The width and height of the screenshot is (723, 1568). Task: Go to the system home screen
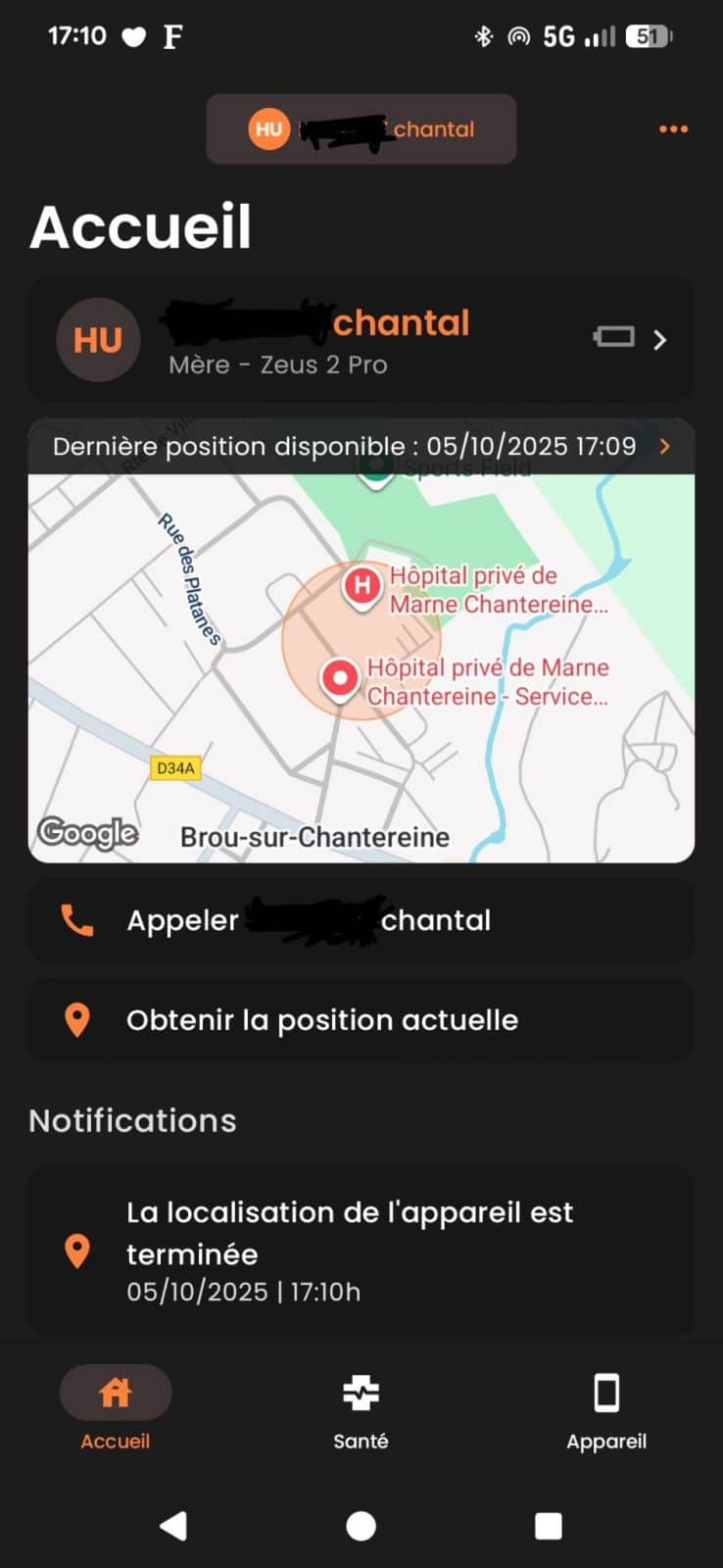click(x=361, y=1525)
